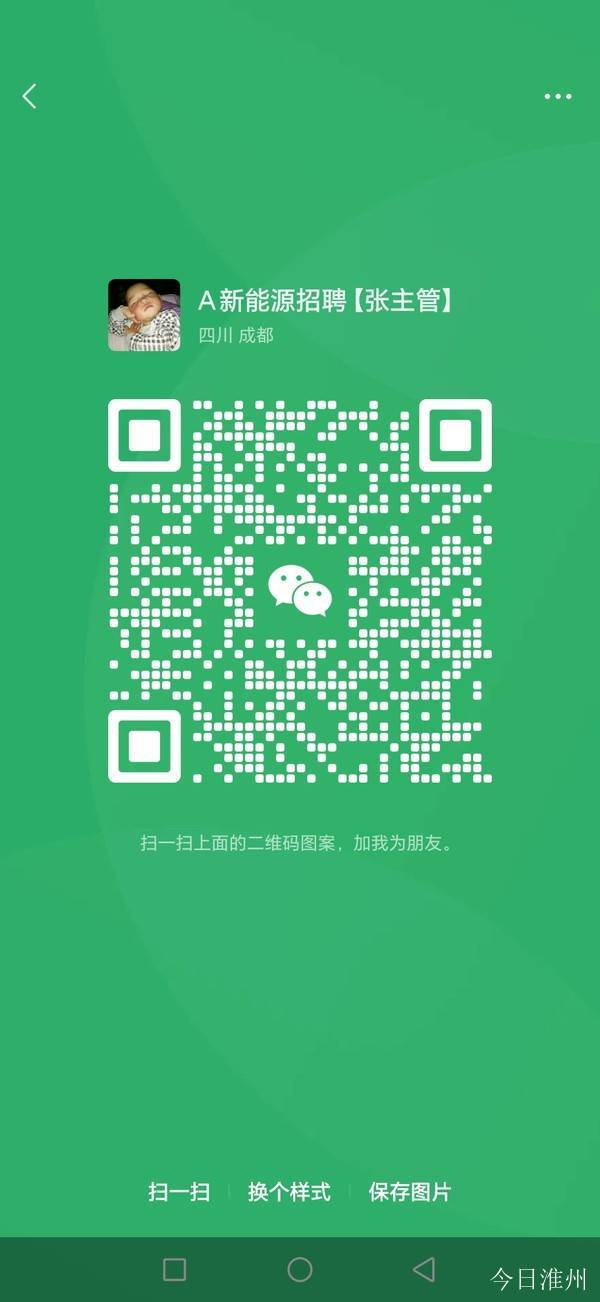
Task: Go back using the top-left arrow
Action: (29, 96)
